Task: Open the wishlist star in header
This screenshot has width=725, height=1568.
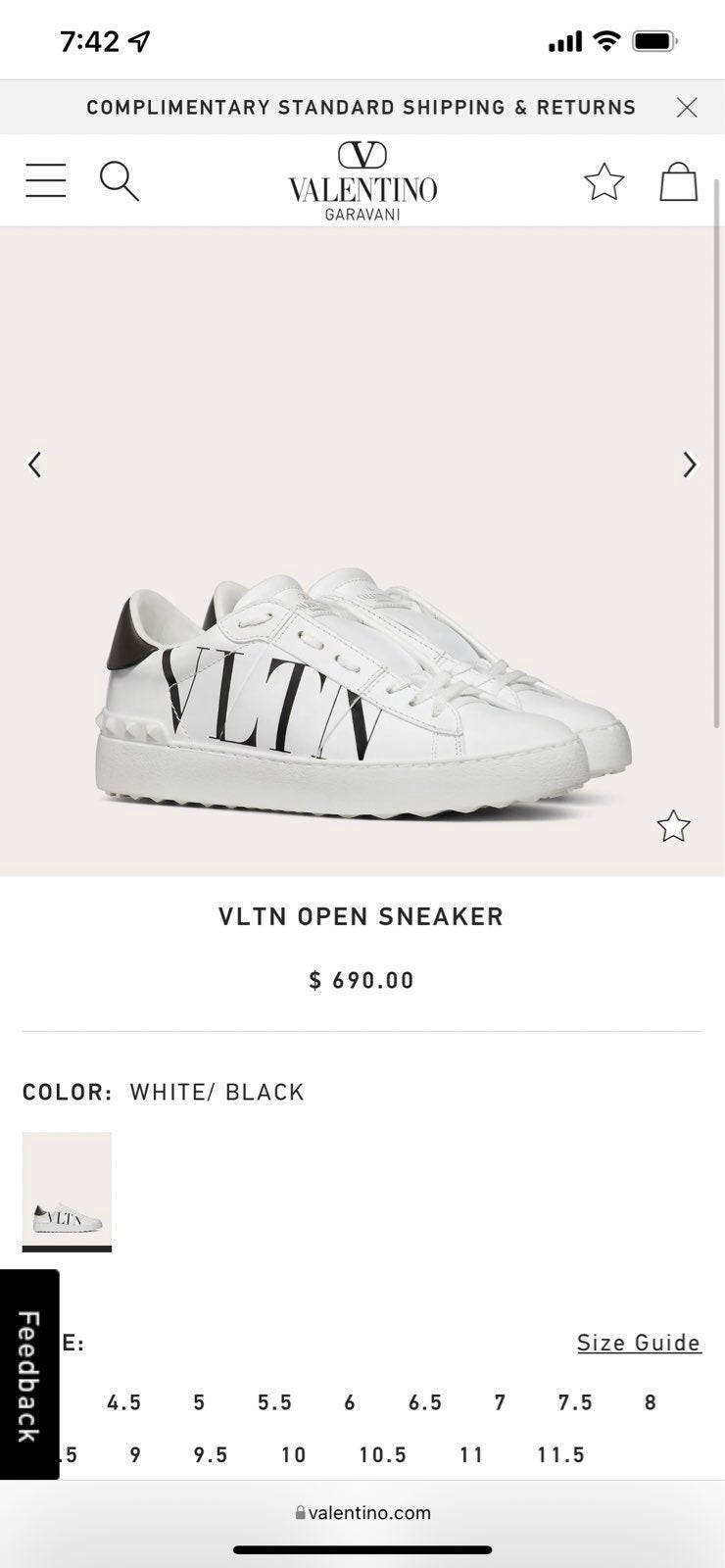Action: (x=604, y=182)
